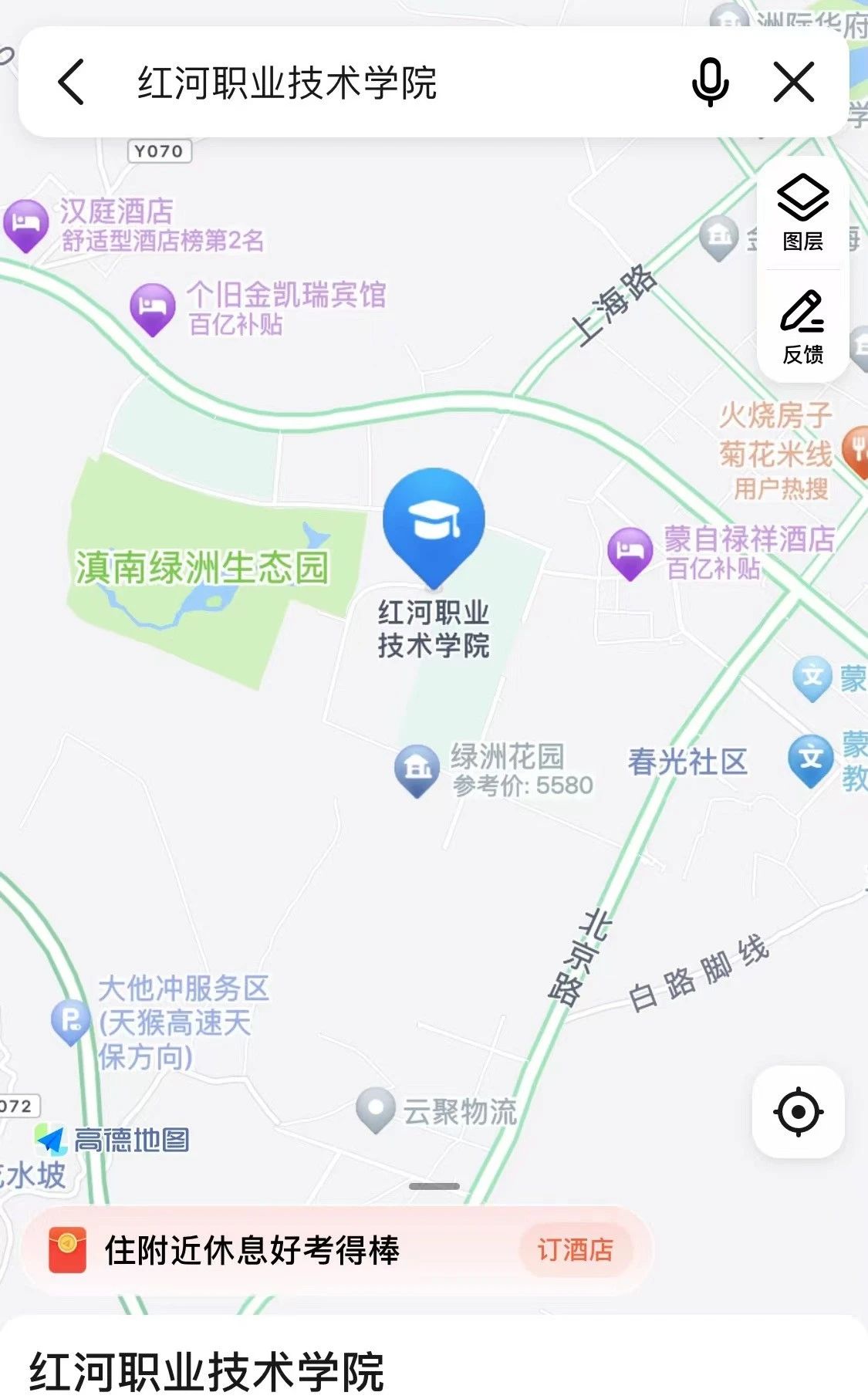Expand the bottom sheet drag handle
The height and width of the screenshot is (1399, 868).
tap(434, 1186)
